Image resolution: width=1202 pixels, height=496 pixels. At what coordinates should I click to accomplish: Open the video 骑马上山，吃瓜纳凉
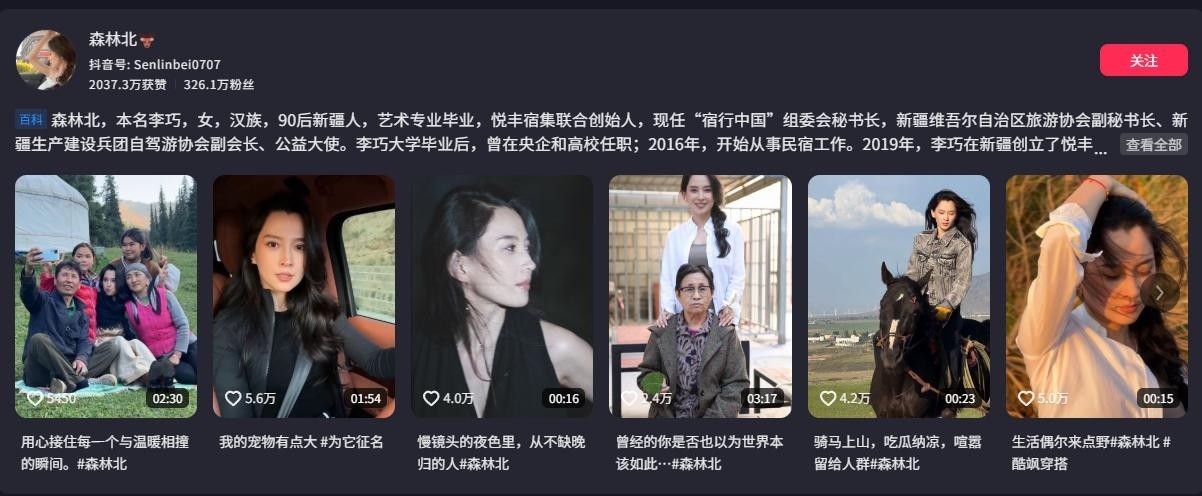tap(898, 296)
